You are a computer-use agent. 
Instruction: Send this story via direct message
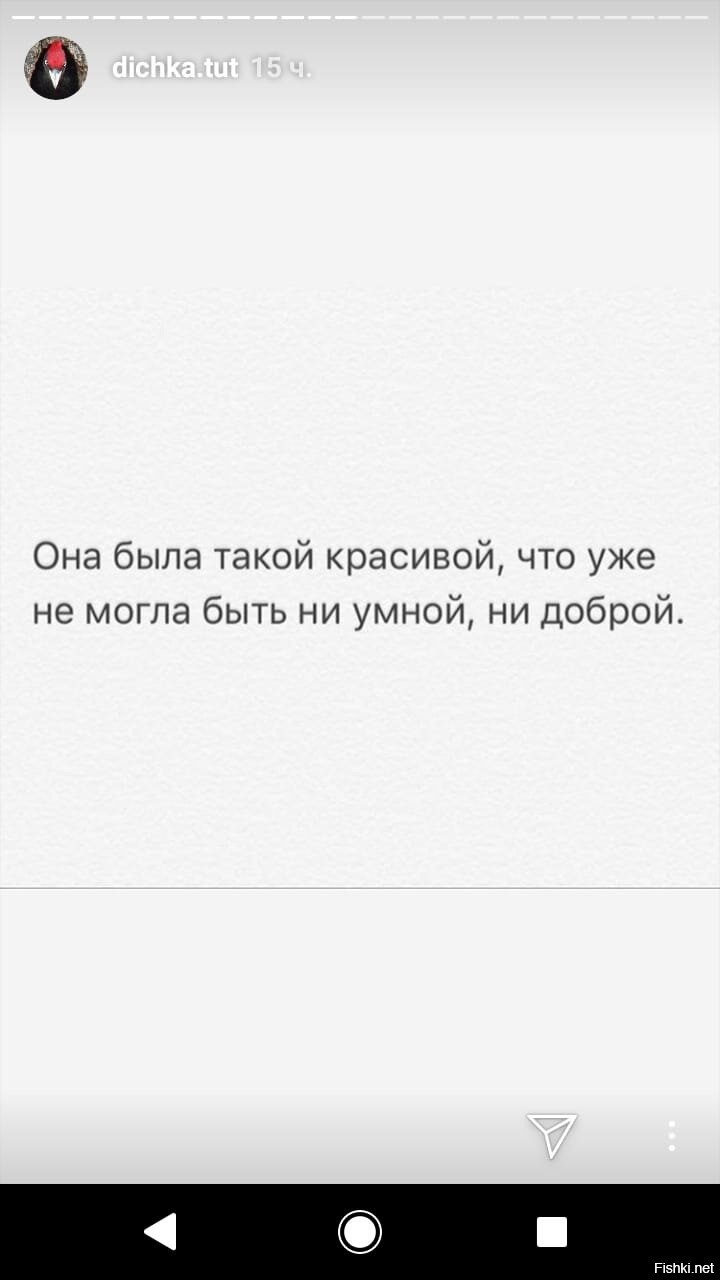(551, 1135)
